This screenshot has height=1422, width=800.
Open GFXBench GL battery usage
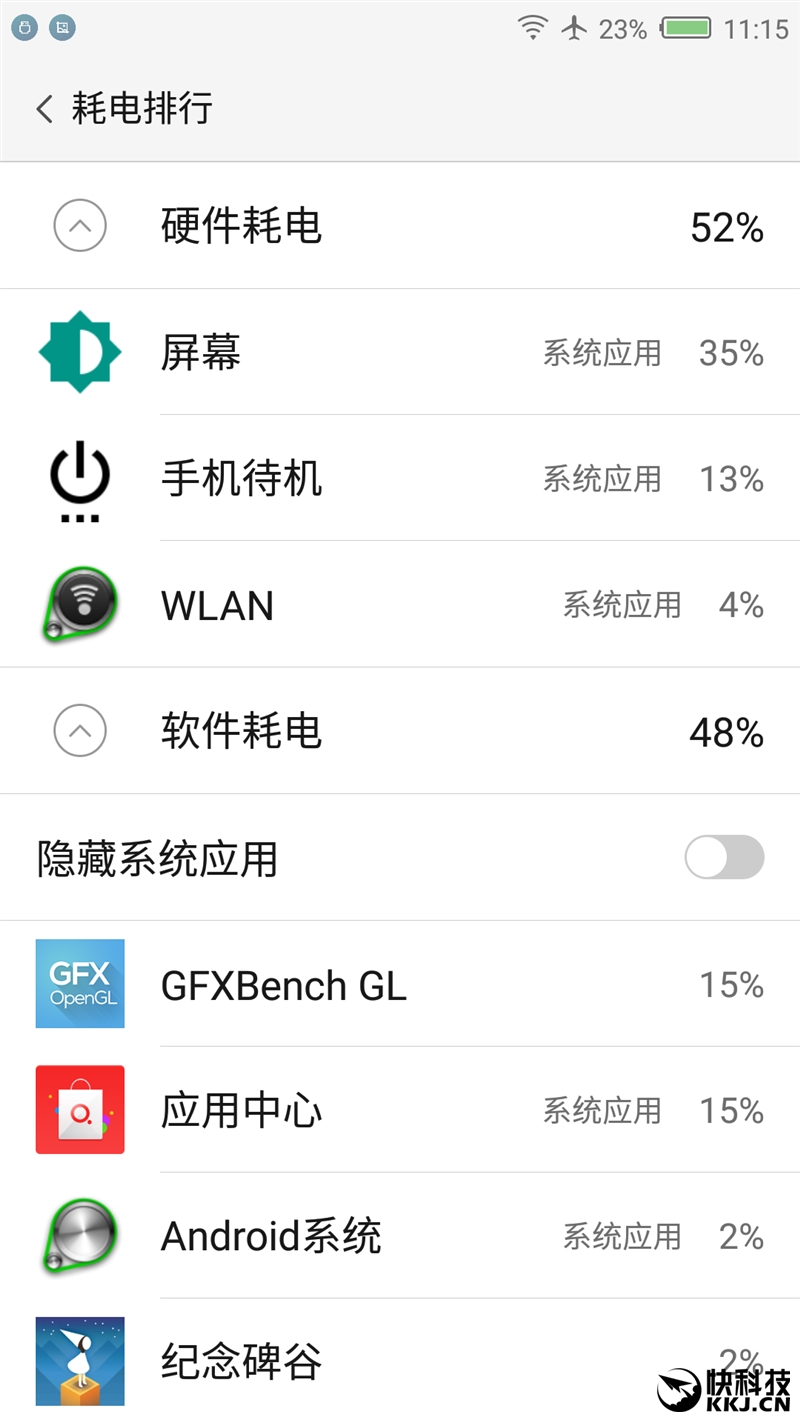[400, 985]
